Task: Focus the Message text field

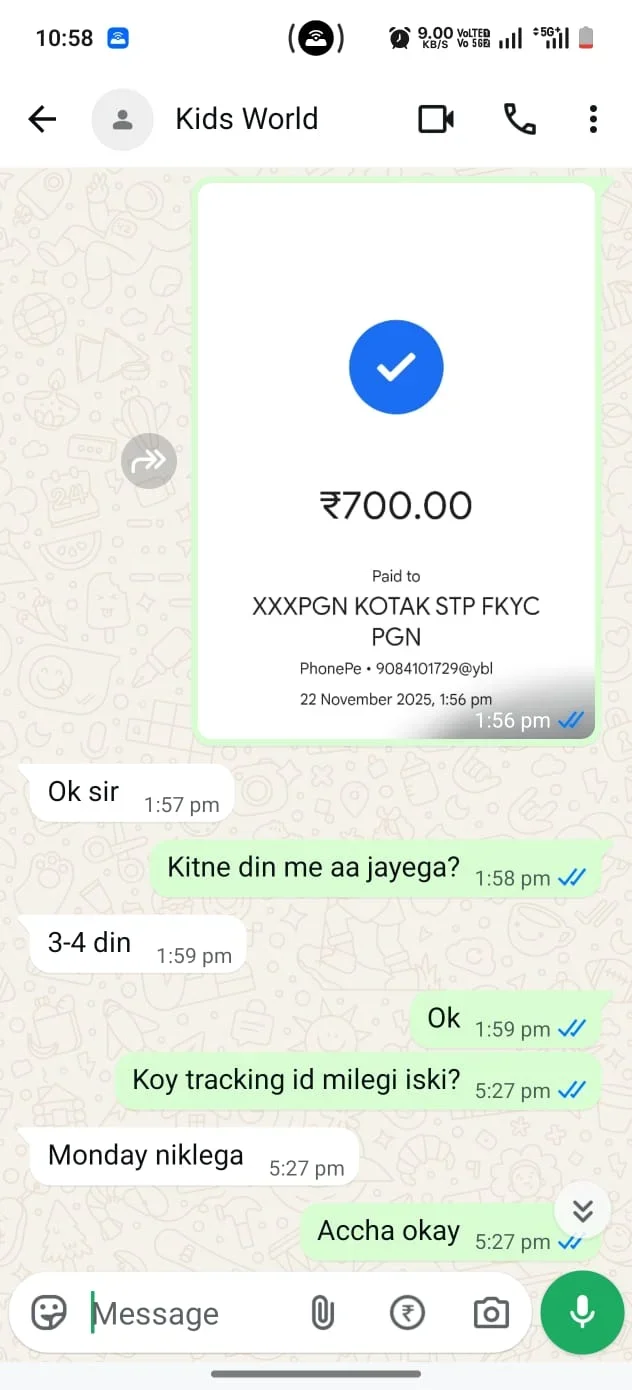Action: point(190,1313)
